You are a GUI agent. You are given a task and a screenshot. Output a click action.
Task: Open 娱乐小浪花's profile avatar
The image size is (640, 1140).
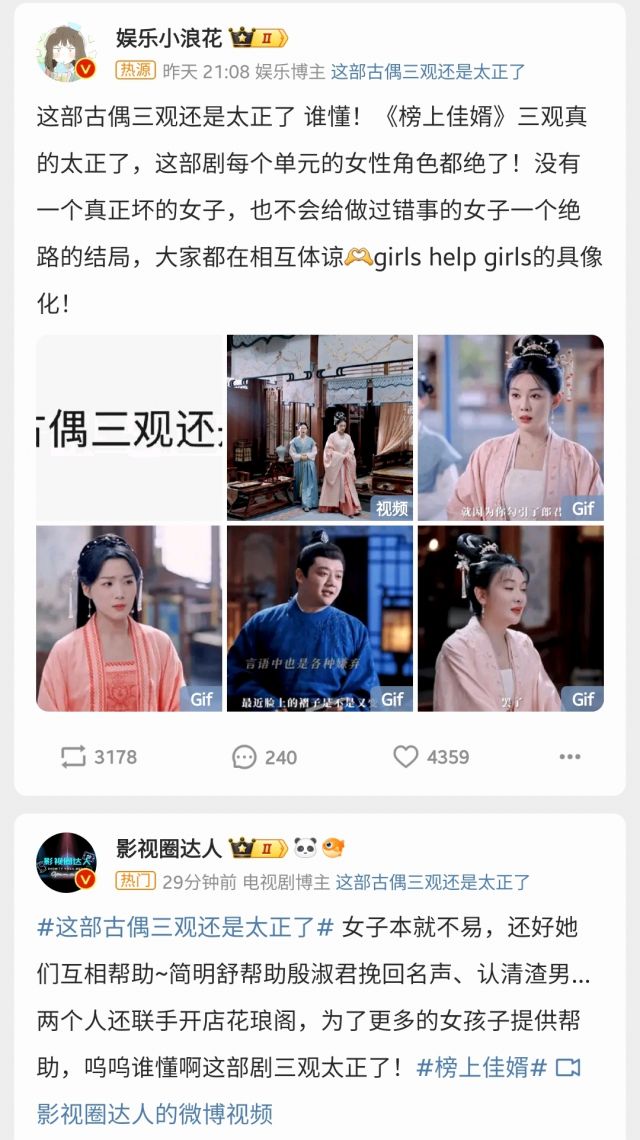point(66,54)
